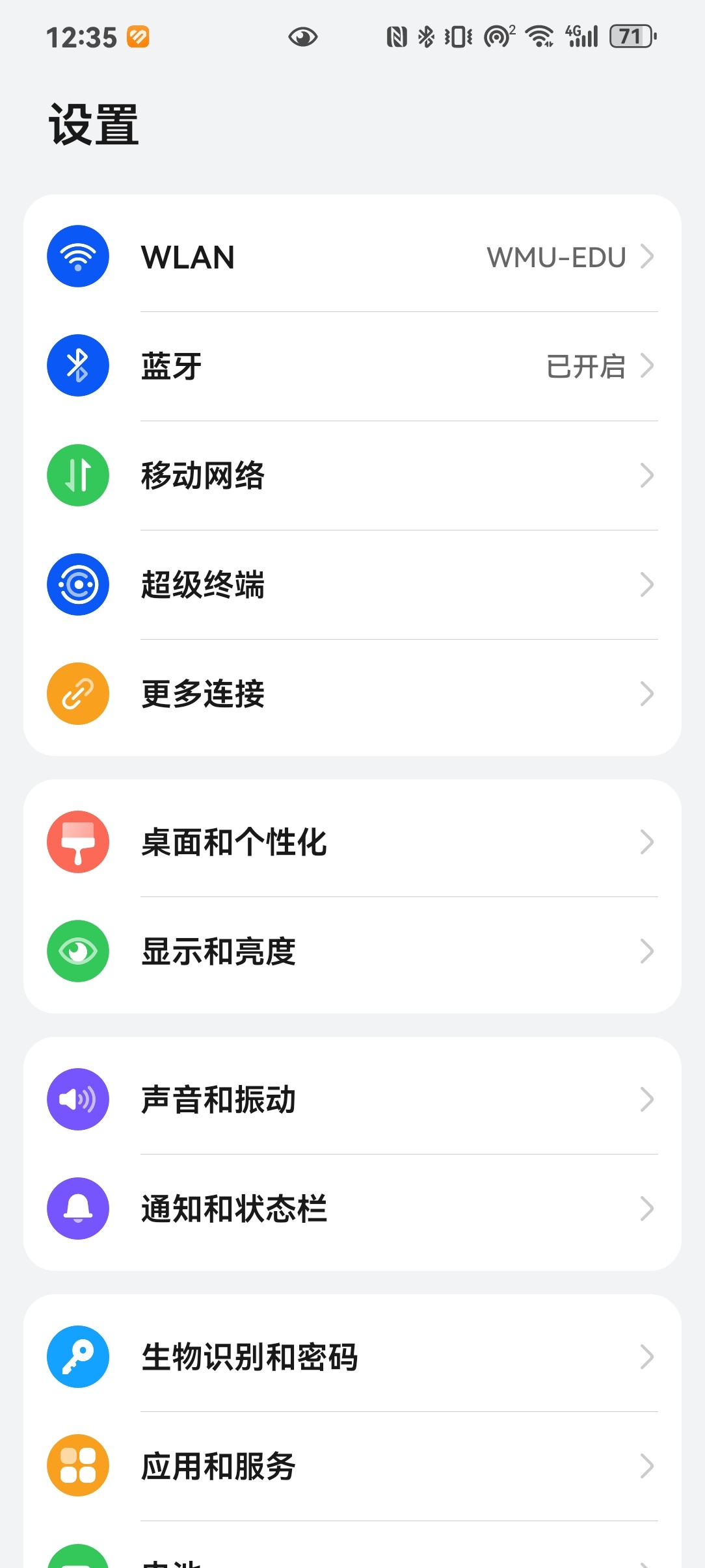705x1568 pixels.
Task: Open WLAN settings showing WMU-EDU
Action: 351,257
